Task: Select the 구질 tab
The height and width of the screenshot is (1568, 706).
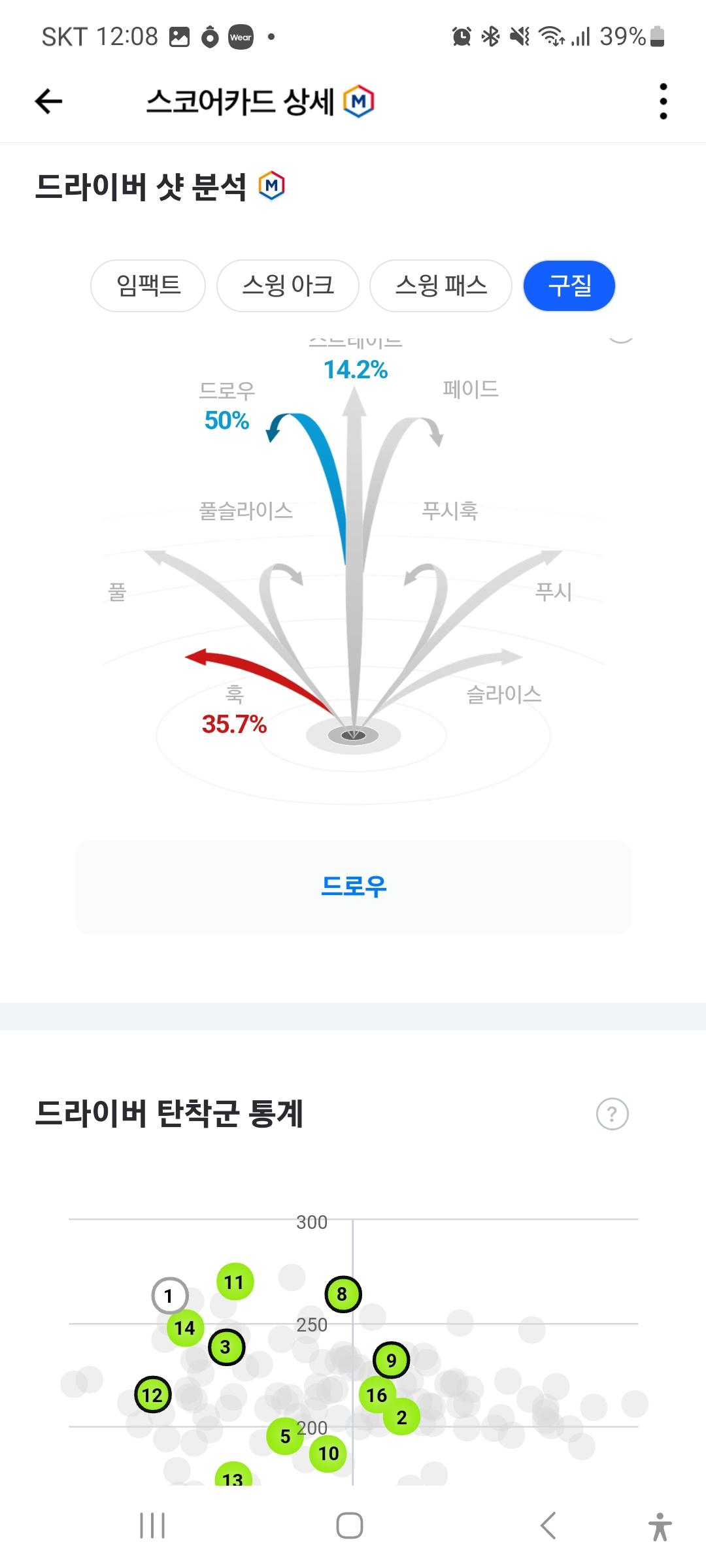Action: [569, 286]
